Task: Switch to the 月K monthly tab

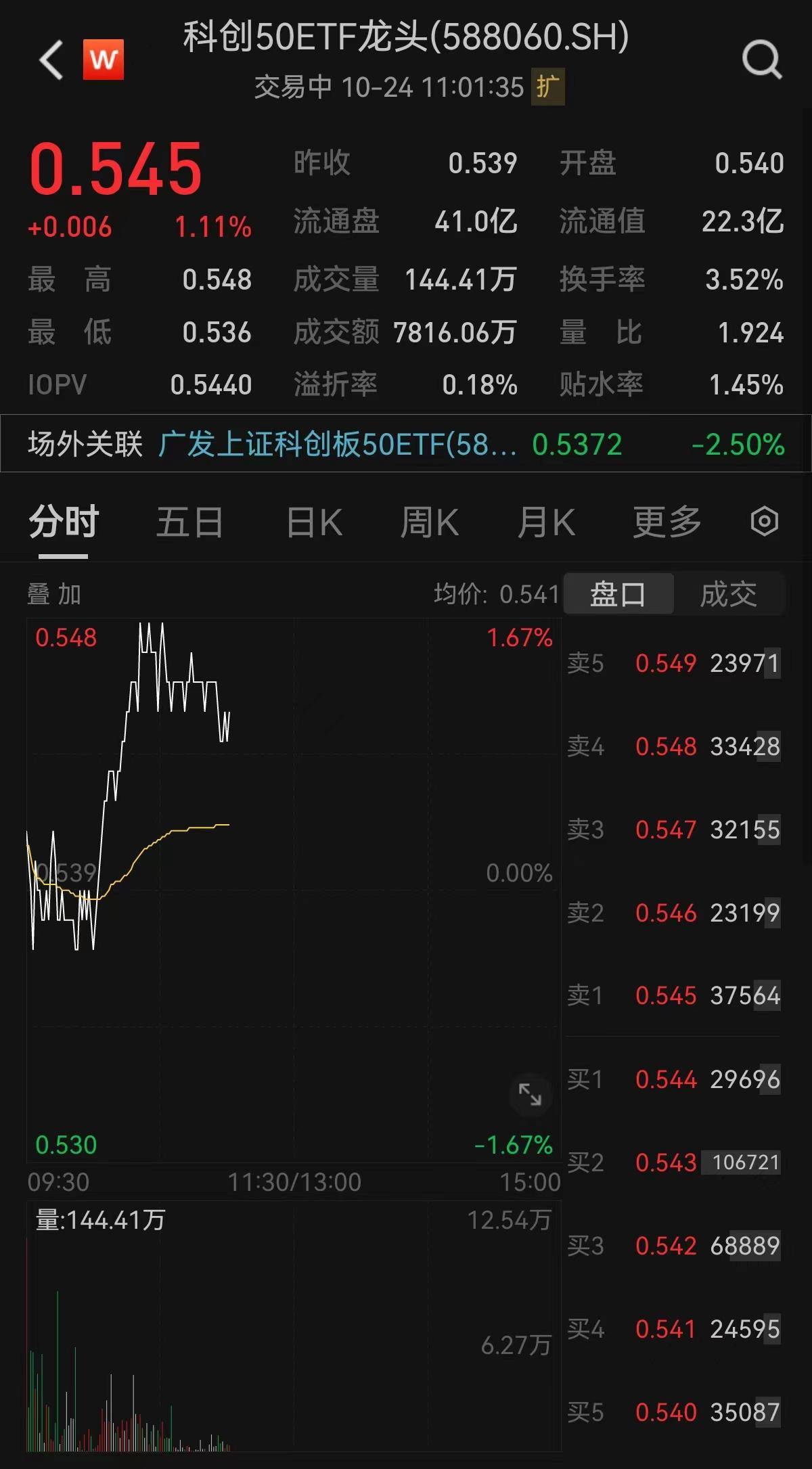Action: point(547,521)
